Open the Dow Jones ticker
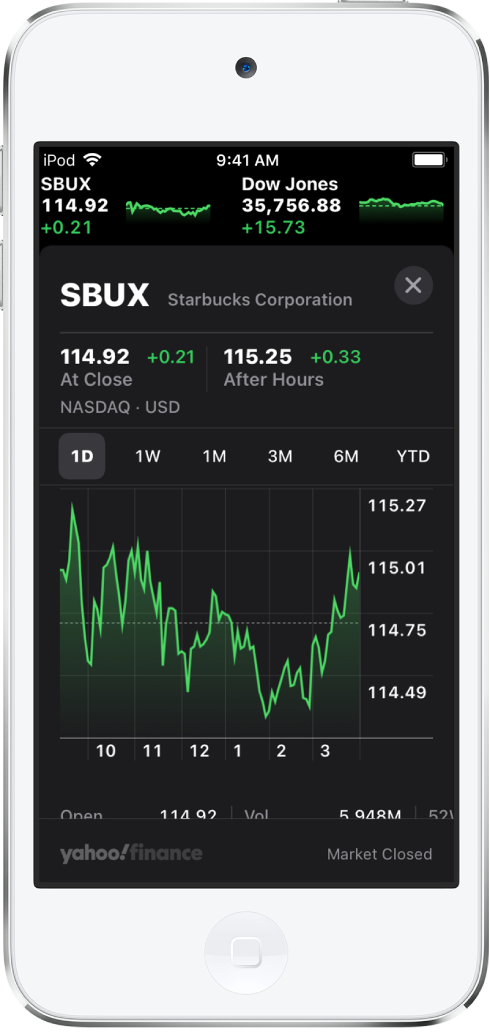Screen dimensions: 490x1032 tap(342, 205)
